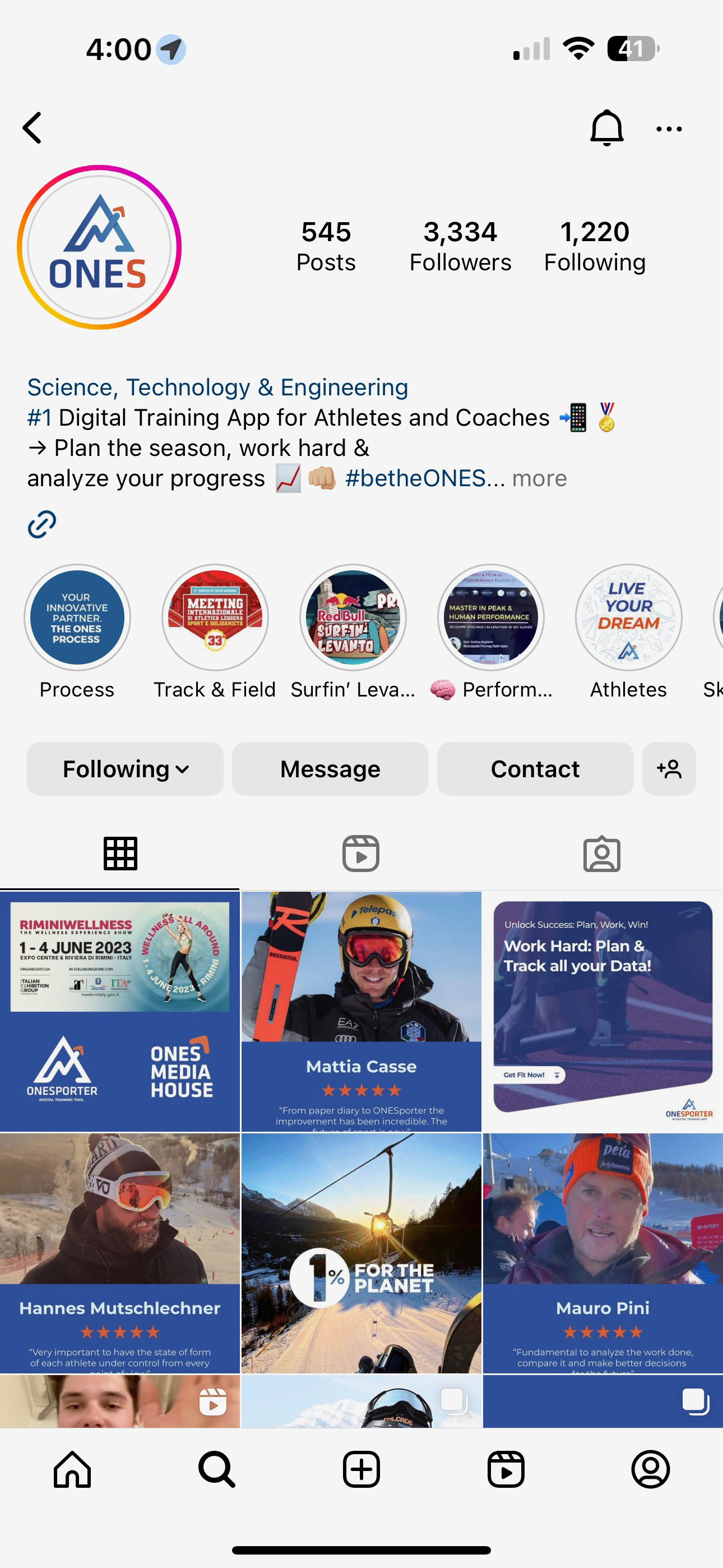Viewport: 723px width, 1568px height.
Task: Open the three-dot overflow menu
Action: pos(668,129)
